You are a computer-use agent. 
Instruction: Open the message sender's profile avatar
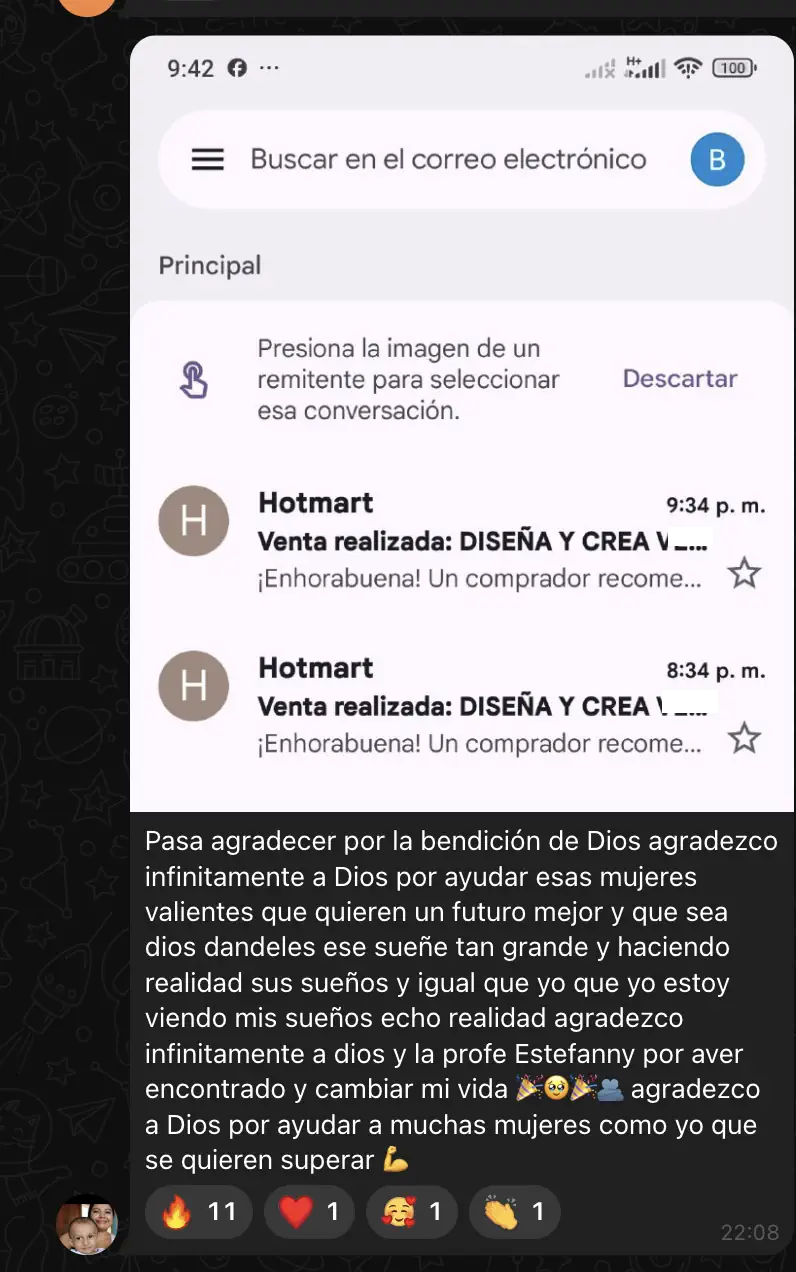click(87, 1224)
